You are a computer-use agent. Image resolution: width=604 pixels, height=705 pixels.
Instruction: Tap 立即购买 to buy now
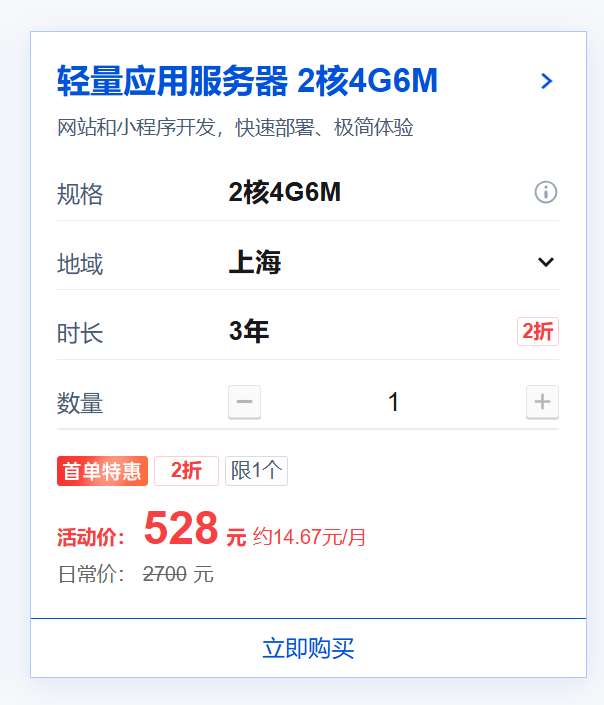click(x=309, y=648)
